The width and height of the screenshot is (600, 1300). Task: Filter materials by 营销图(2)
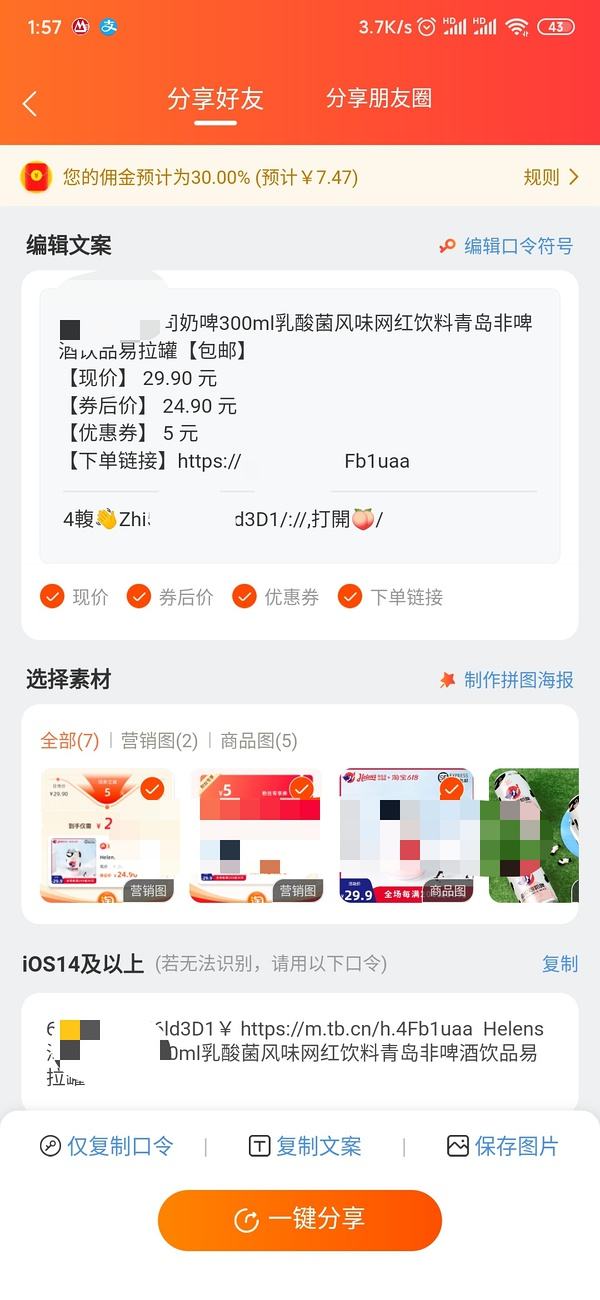pyautogui.click(x=159, y=741)
